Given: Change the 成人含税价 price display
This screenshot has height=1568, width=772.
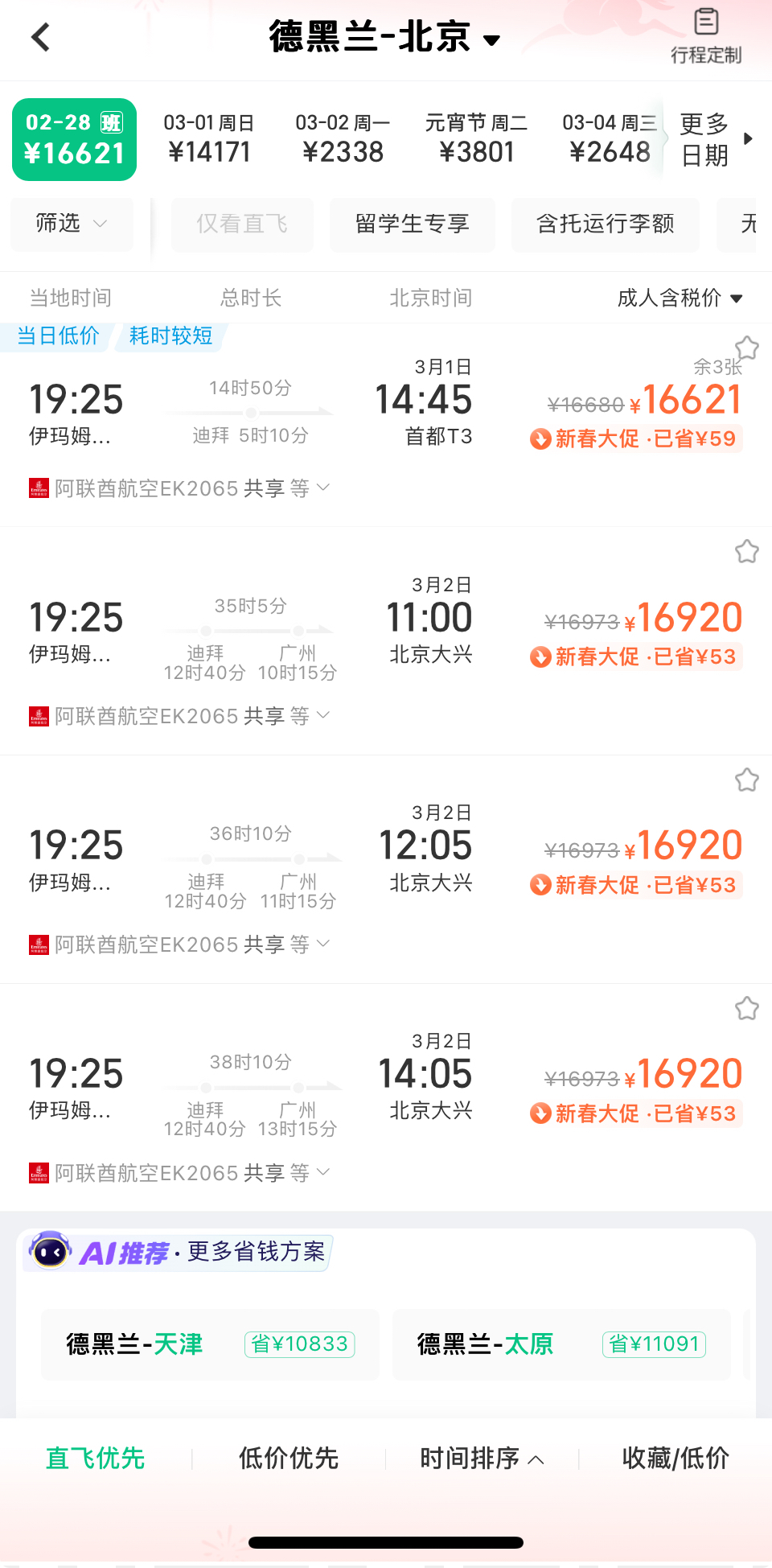Looking at the screenshot, I should (x=680, y=298).
